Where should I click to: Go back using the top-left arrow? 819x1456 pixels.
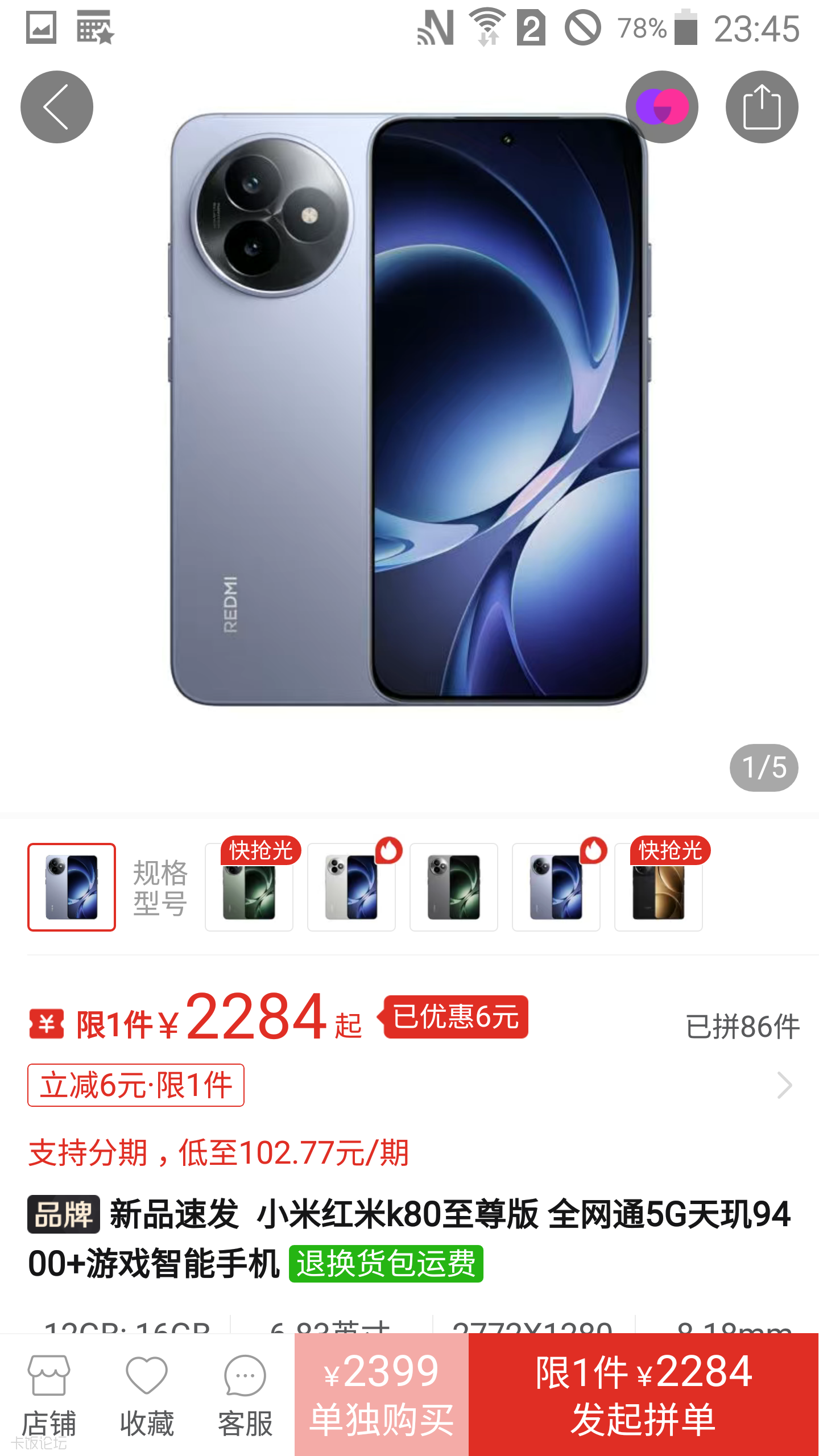[57, 107]
